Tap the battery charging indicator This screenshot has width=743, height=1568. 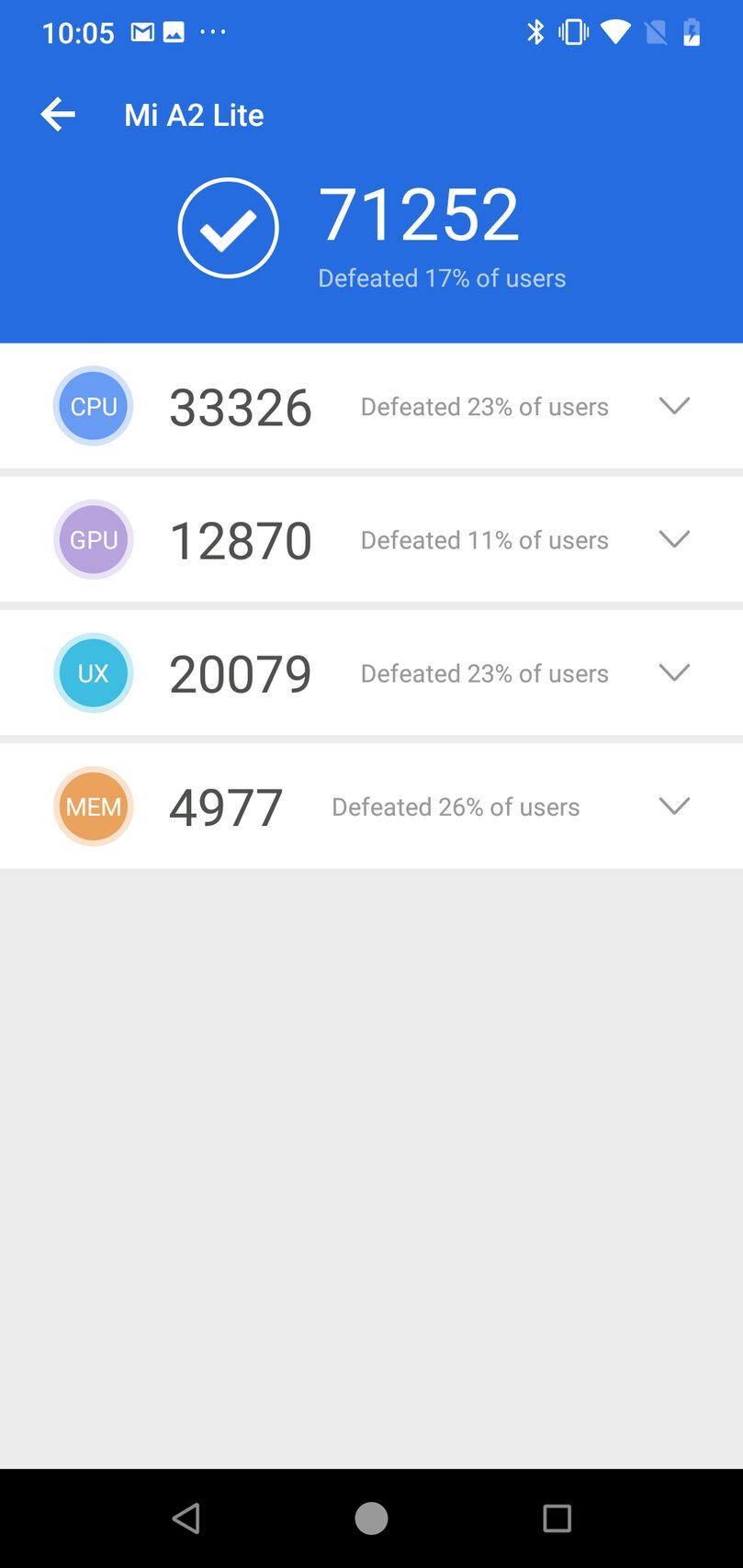pyautogui.click(x=692, y=31)
